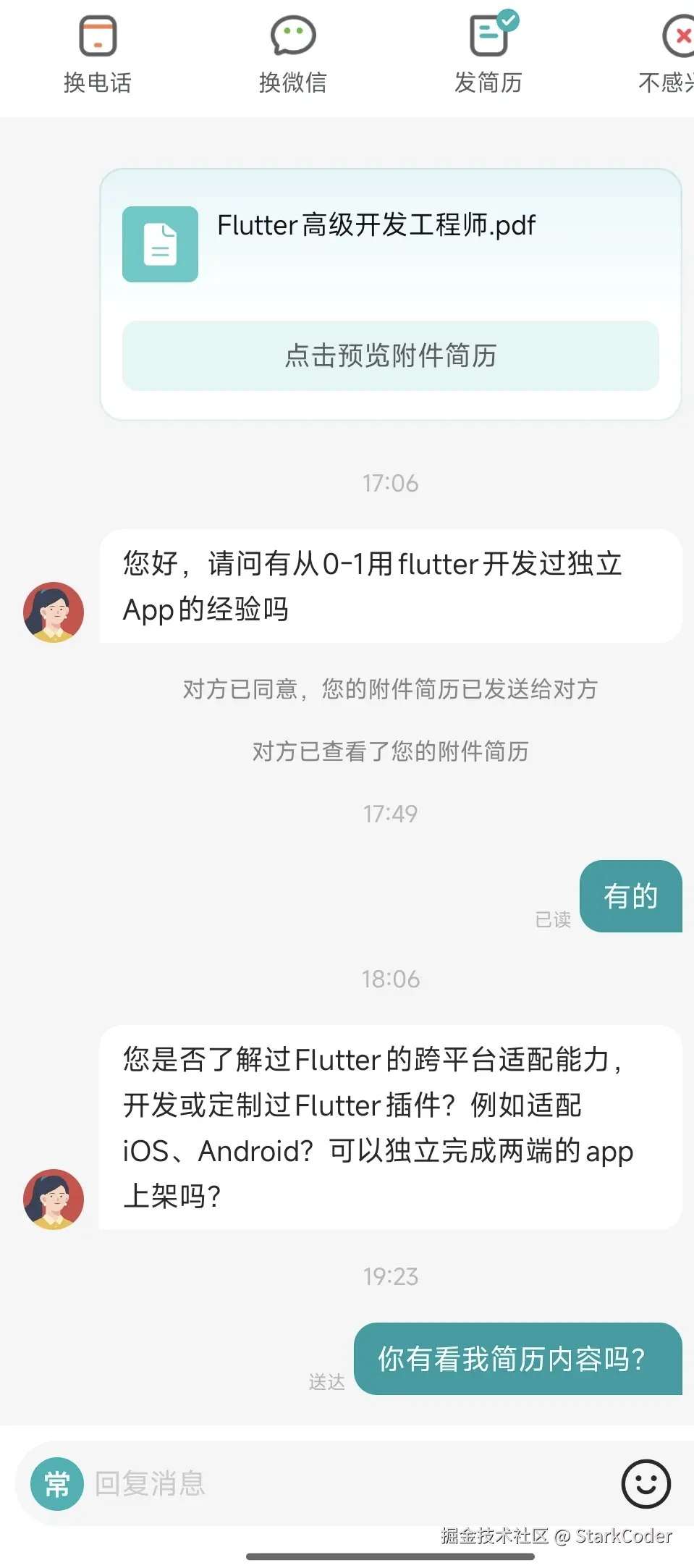
Task: Select the 有的 sent message bubble
Action: pos(630,897)
